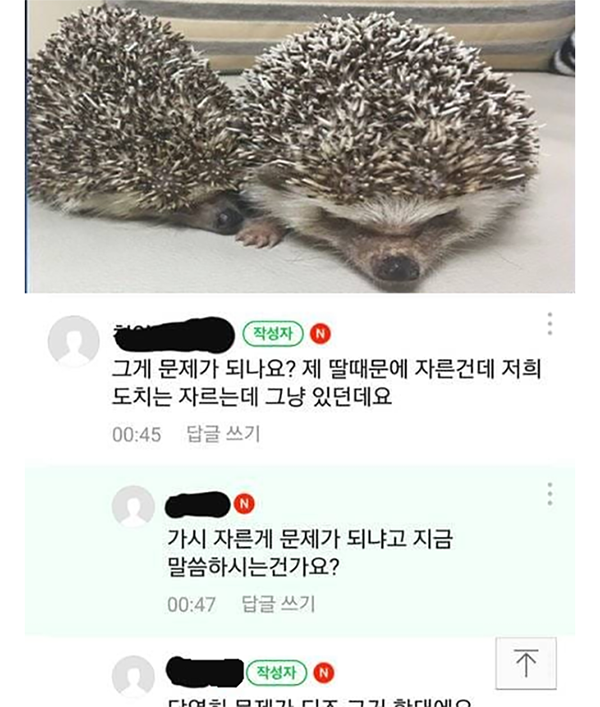This screenshot has width=600, height=707.
Task: View profile avatar of the 00:45 commenter
Action: coord(73,341)
